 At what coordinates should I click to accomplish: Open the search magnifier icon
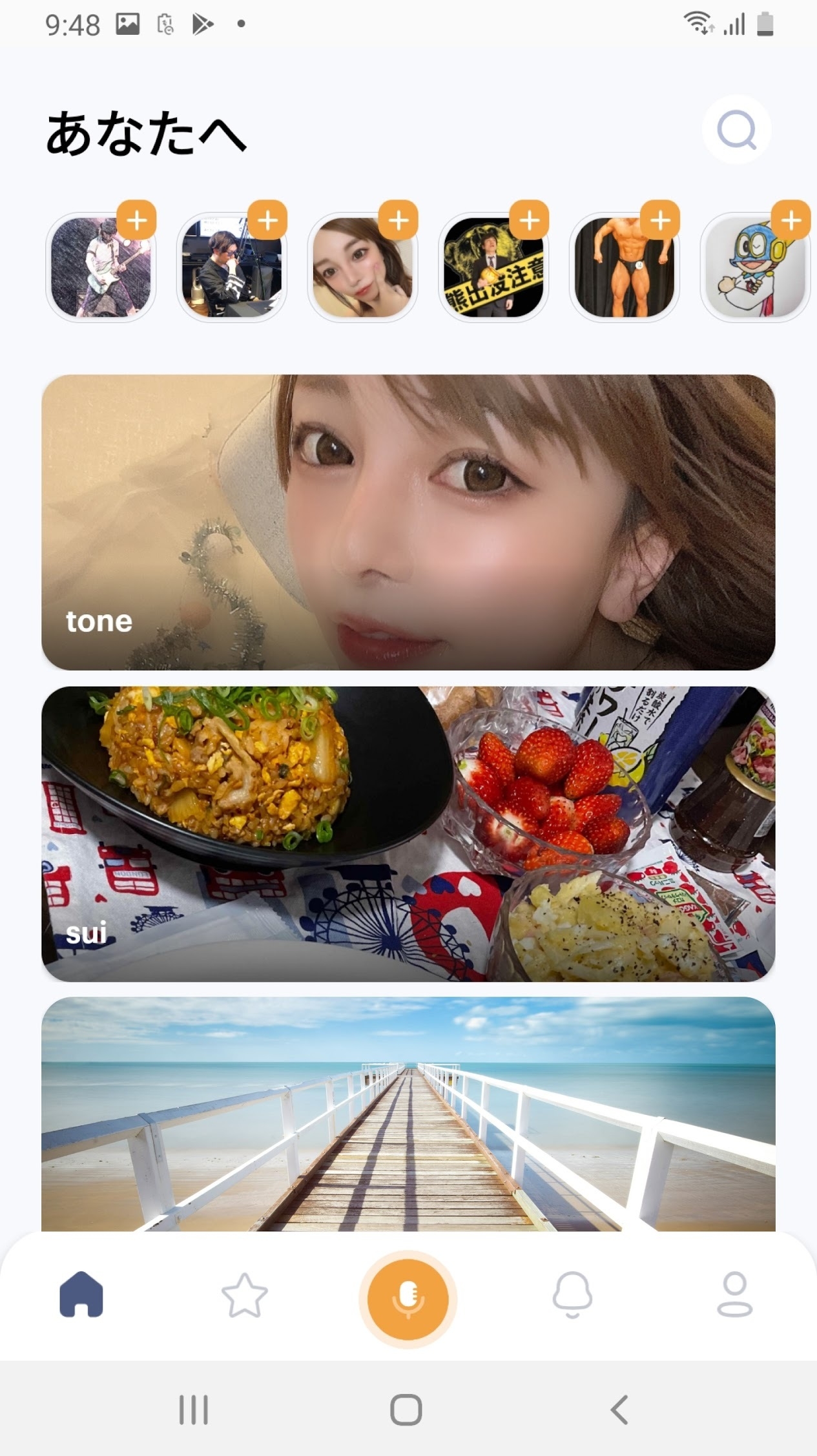736,130
